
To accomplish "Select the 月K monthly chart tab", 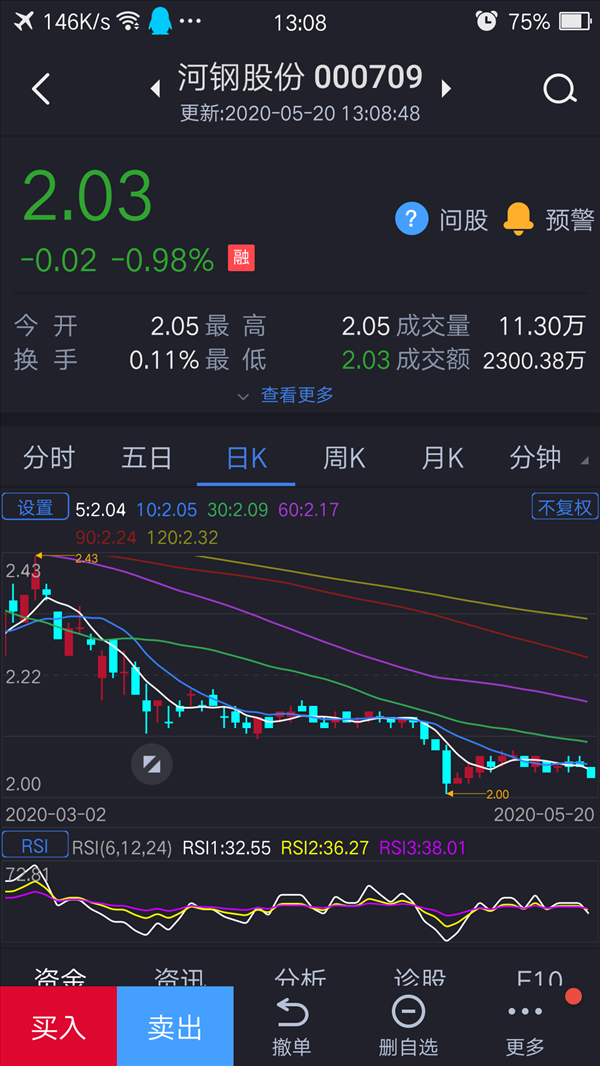I will coord(442,459).
